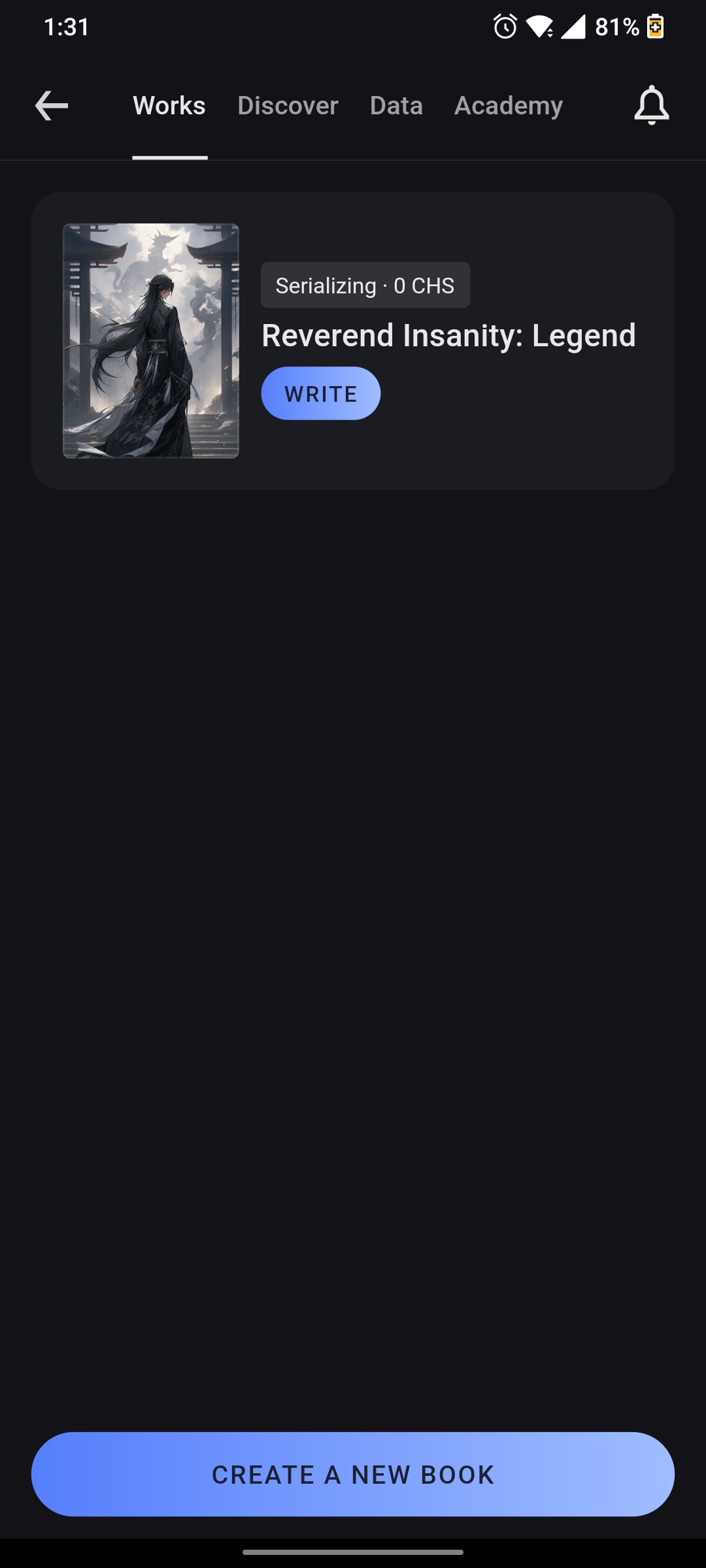Open the notifications bell
Image resolution: width=706 pixels, height=1568 pixels.
(651, 105)
